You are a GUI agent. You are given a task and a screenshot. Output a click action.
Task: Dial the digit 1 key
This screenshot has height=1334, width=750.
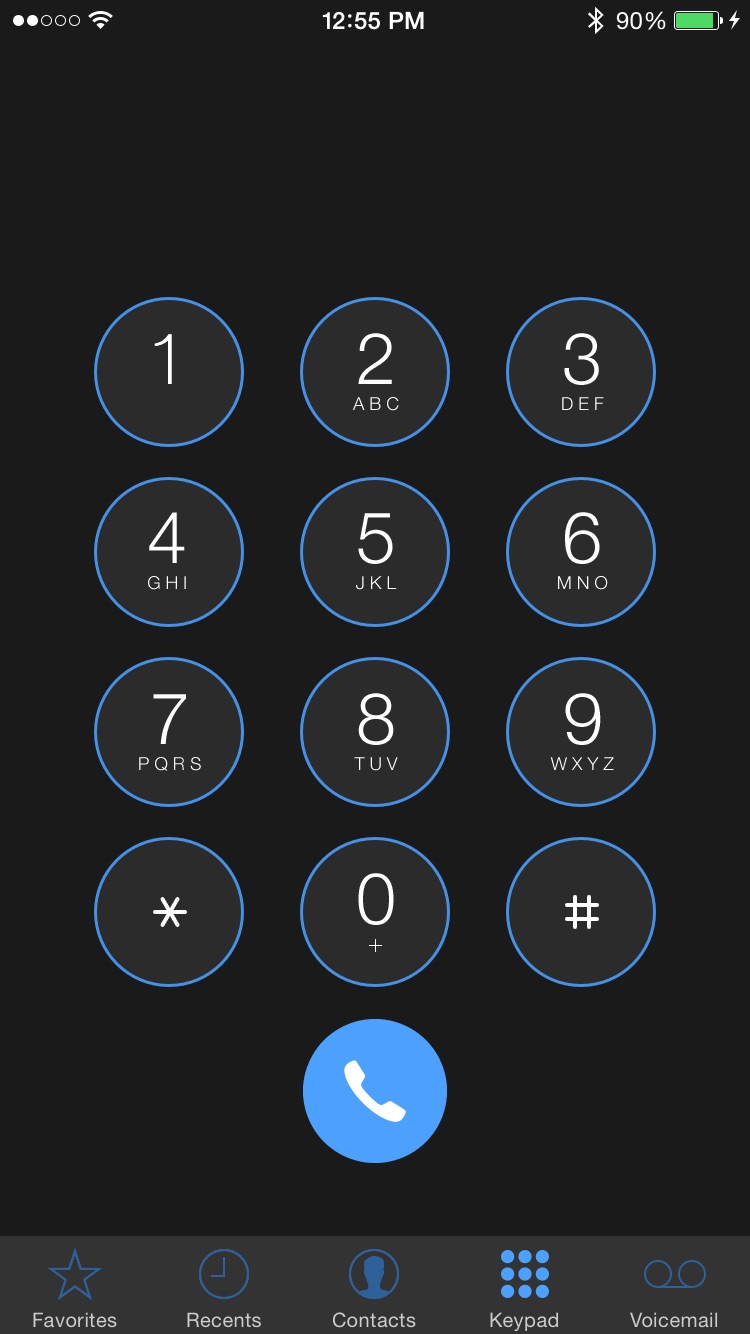(x=169, y=372)
